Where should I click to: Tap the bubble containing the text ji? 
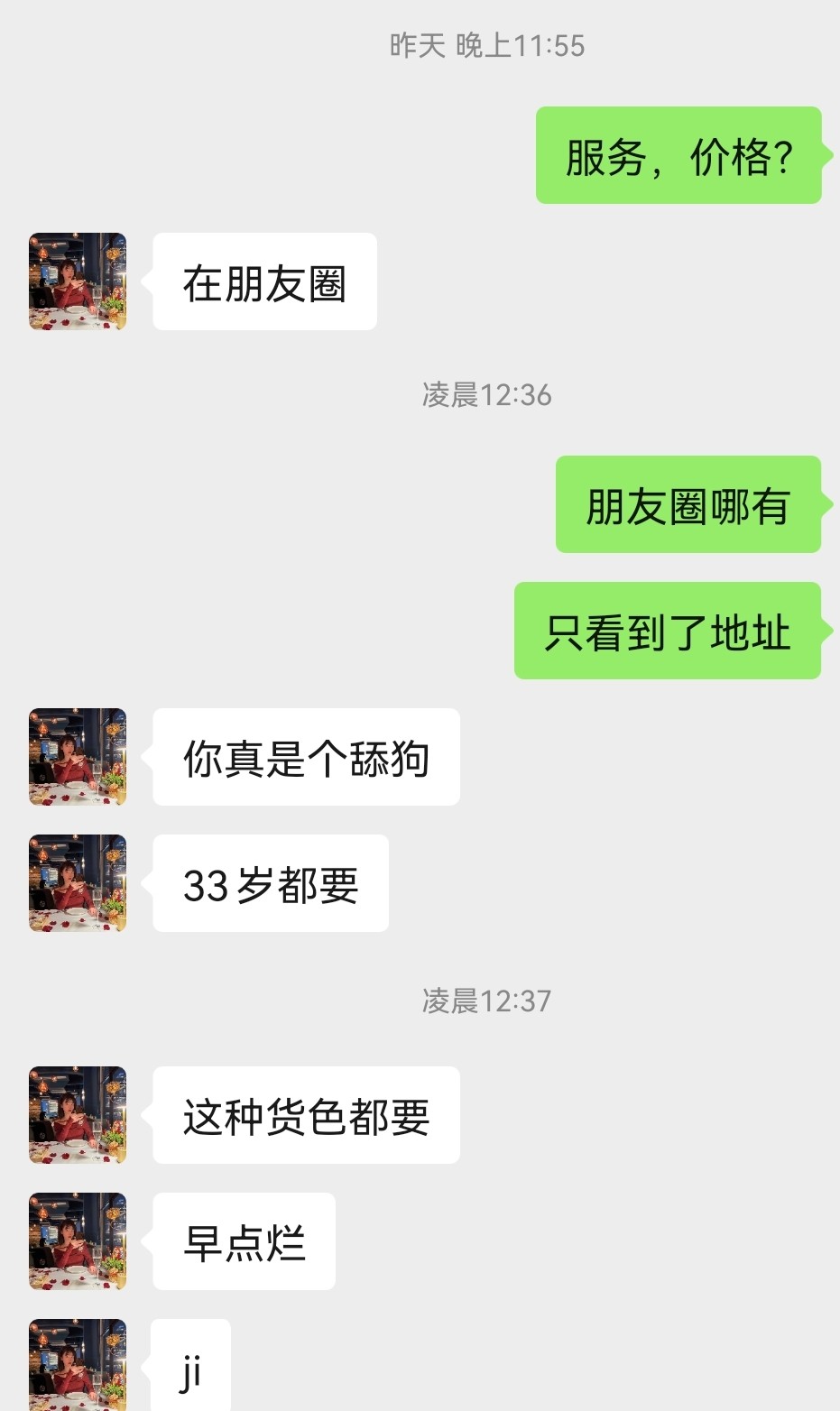coord(190,1365)
